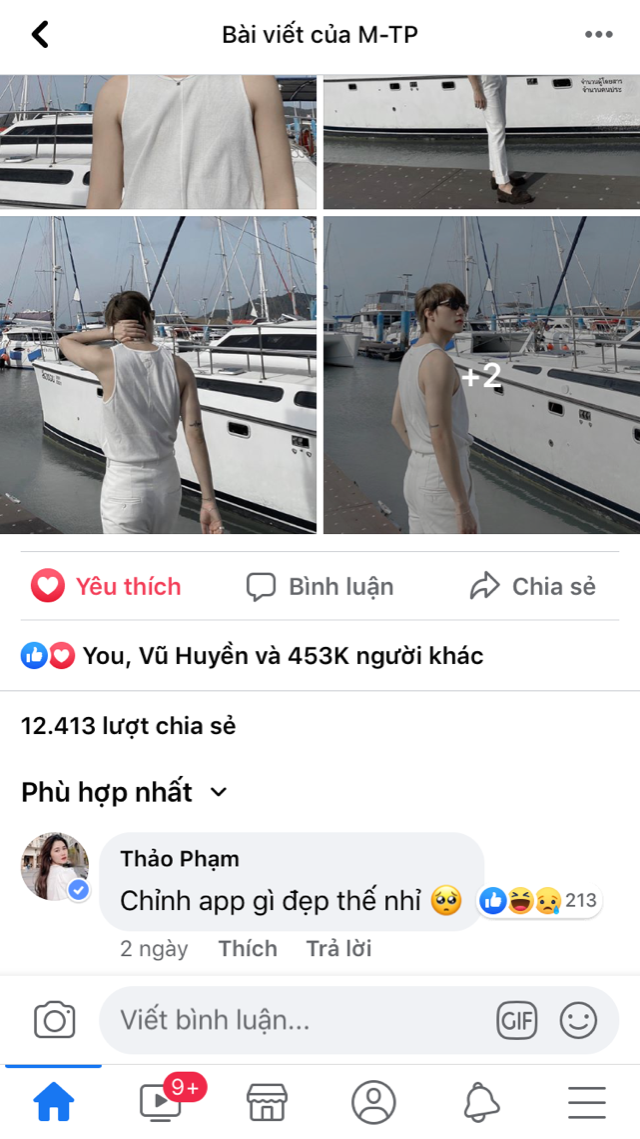Open the three-dot post options menu

pyautogui.click(x=598, y=35)
